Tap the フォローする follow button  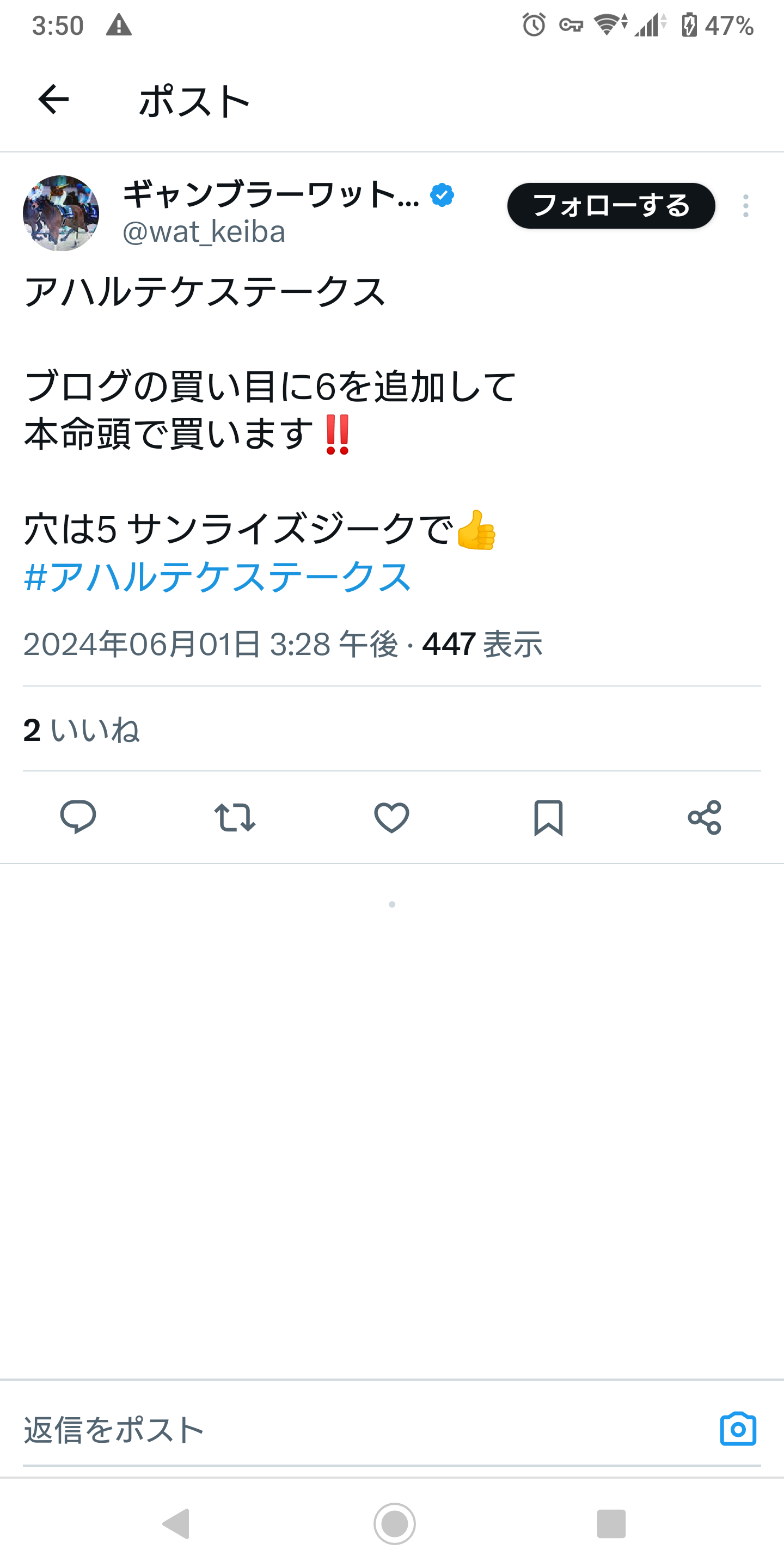click(611, 206)
